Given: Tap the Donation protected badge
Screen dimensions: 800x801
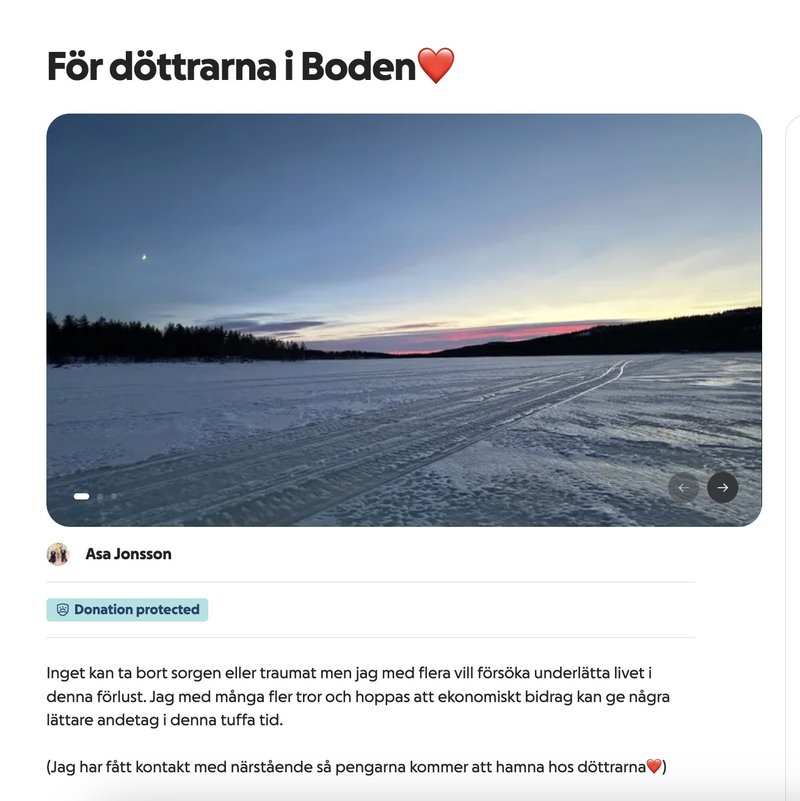Looking at the screenshot, I should click(127, 610).
